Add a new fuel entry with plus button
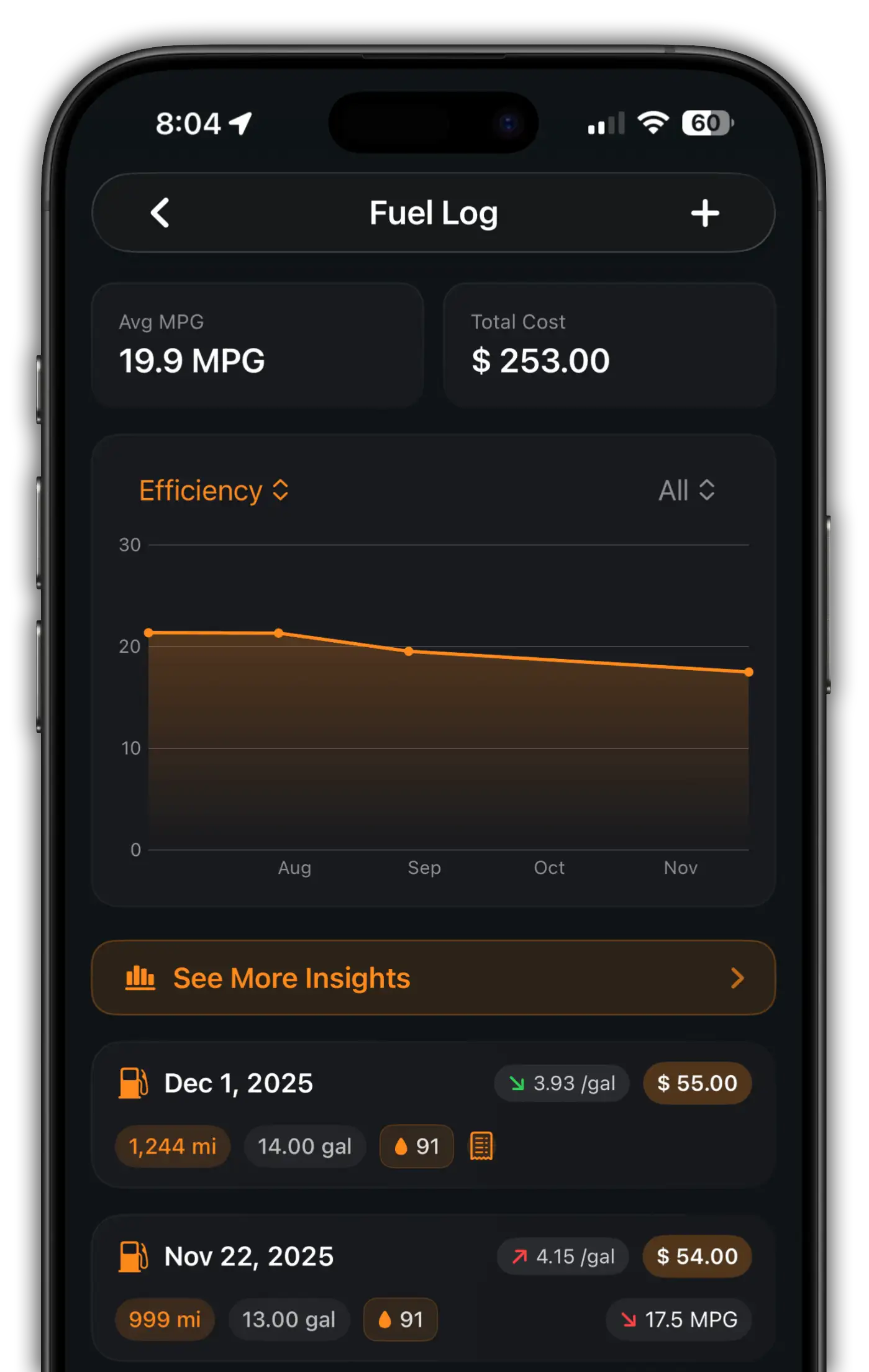Viewport: 869px width, 1372px height. coord(705,213)
